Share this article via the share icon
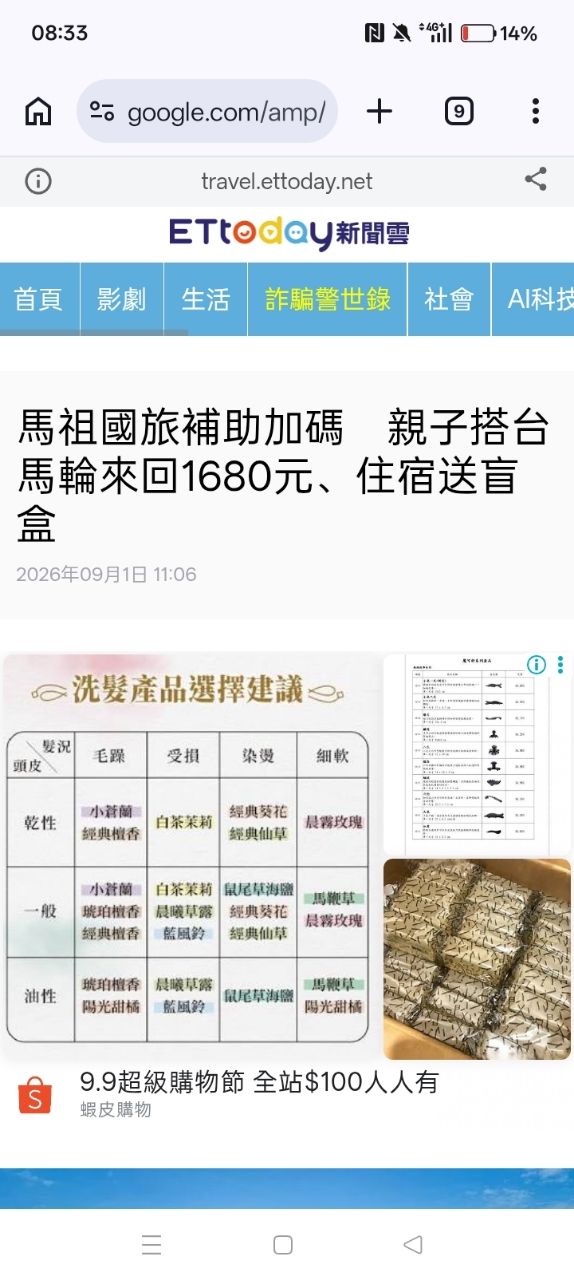 (x=536, y=180)
